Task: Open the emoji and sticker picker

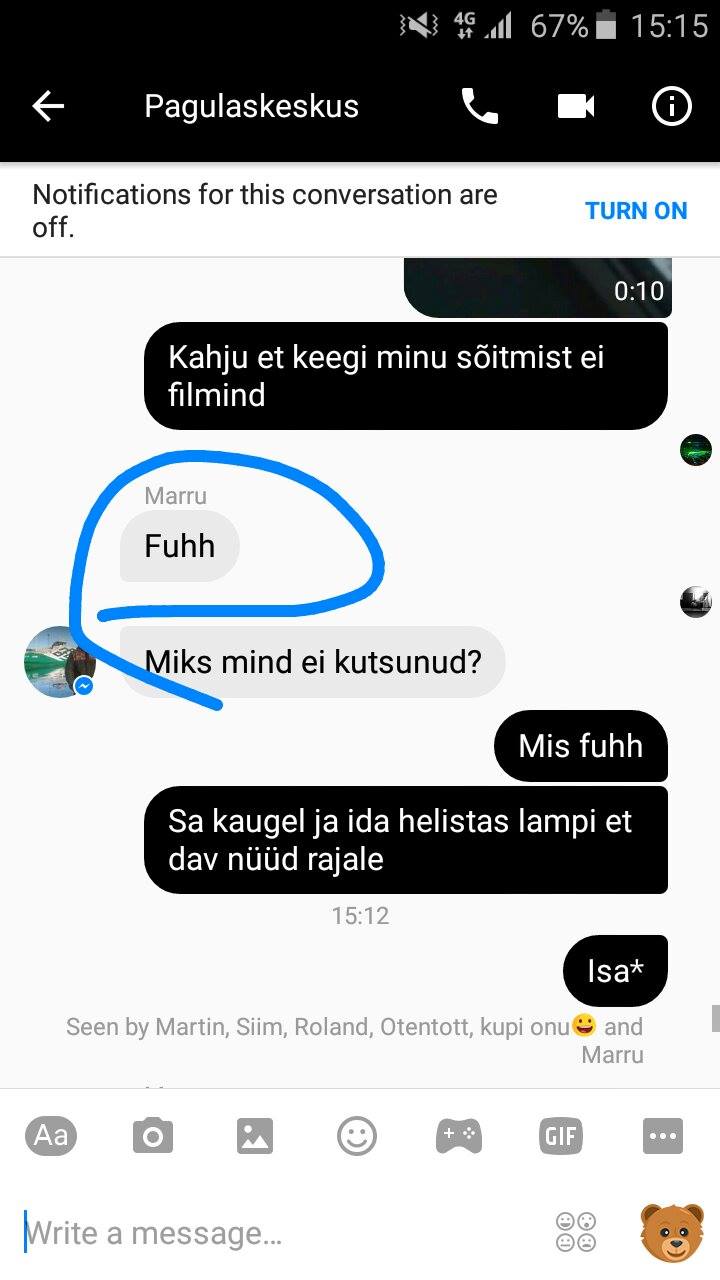Action: click(x=357, y=1136)
